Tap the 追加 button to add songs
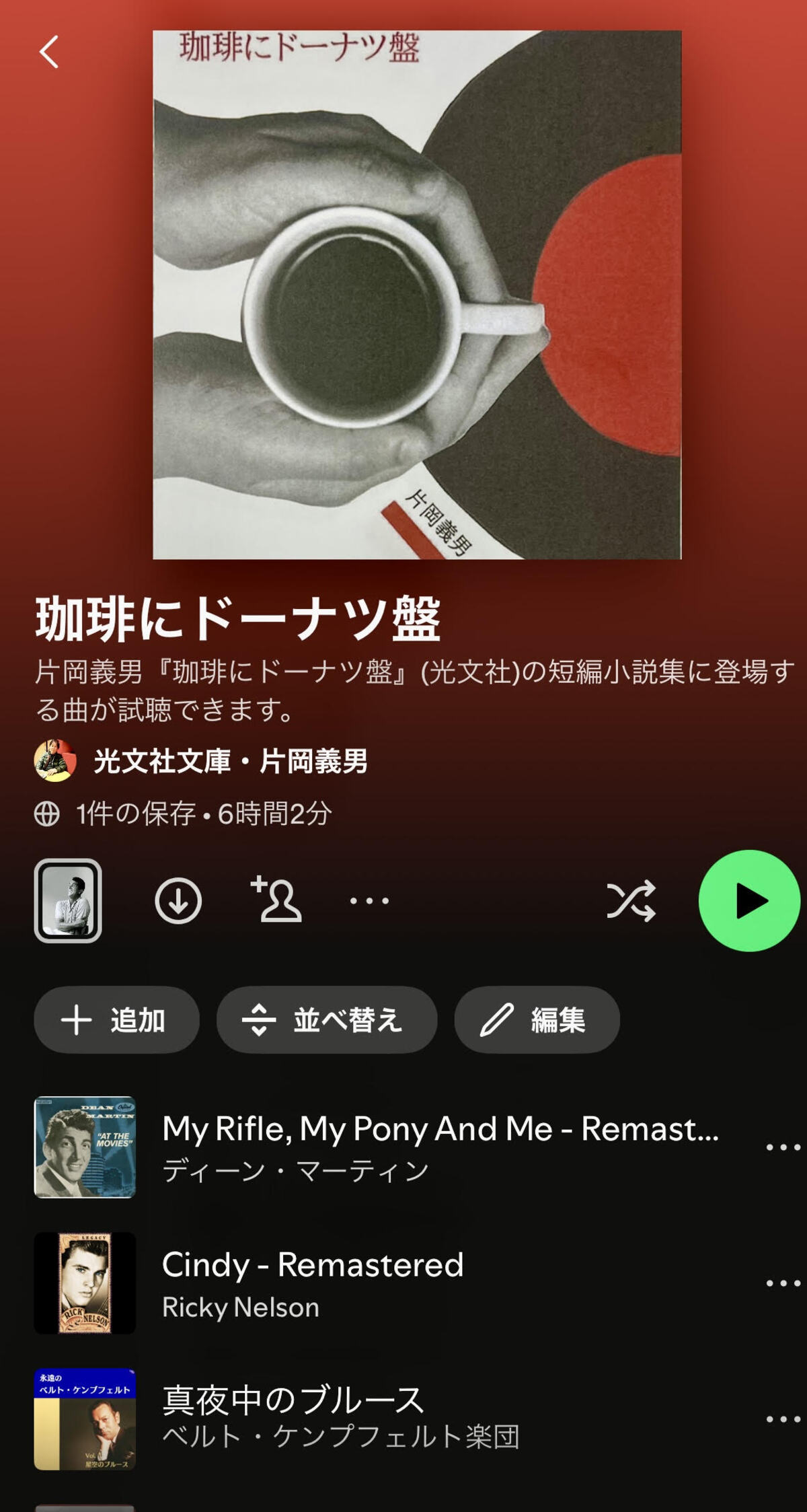 click(x=116, y=1019)
